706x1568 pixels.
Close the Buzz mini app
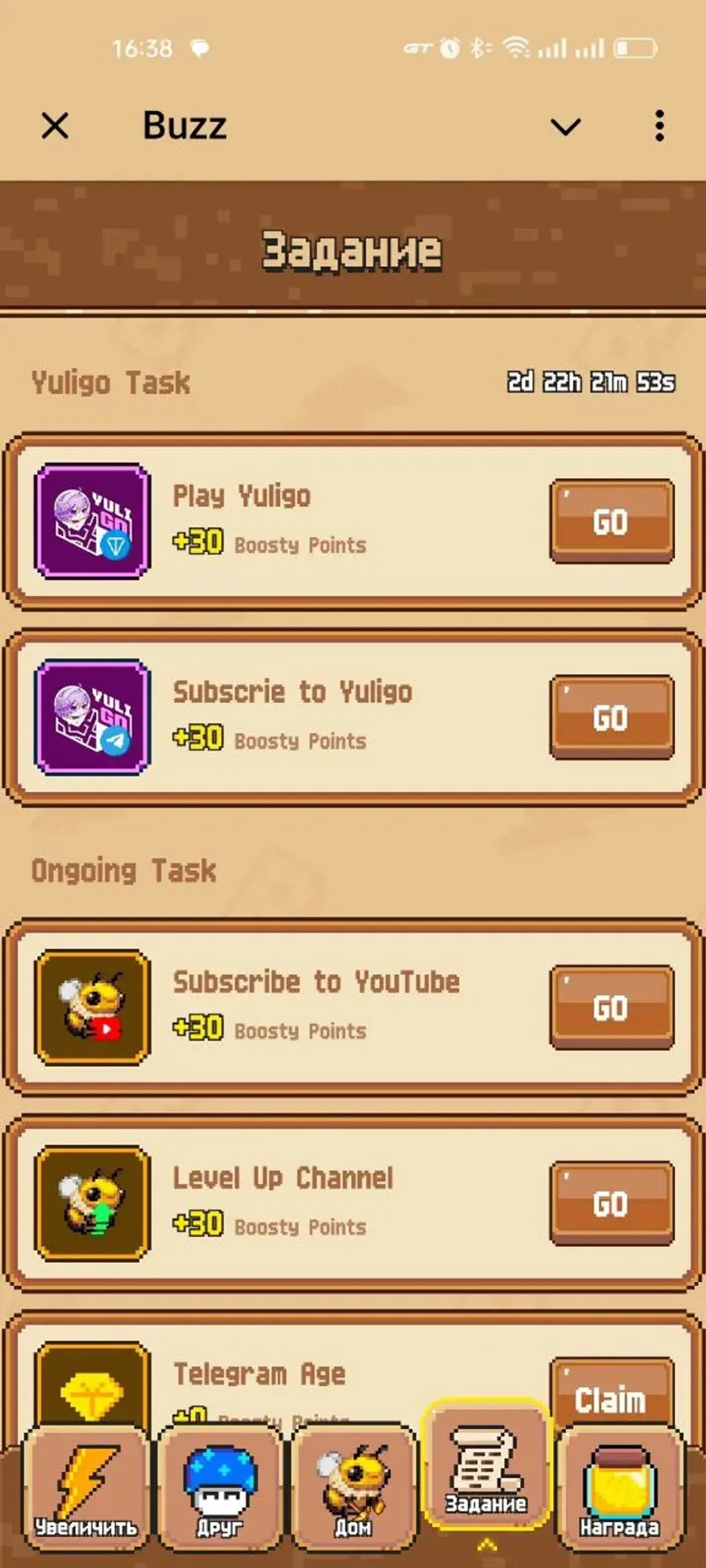(x=55, y=126)
